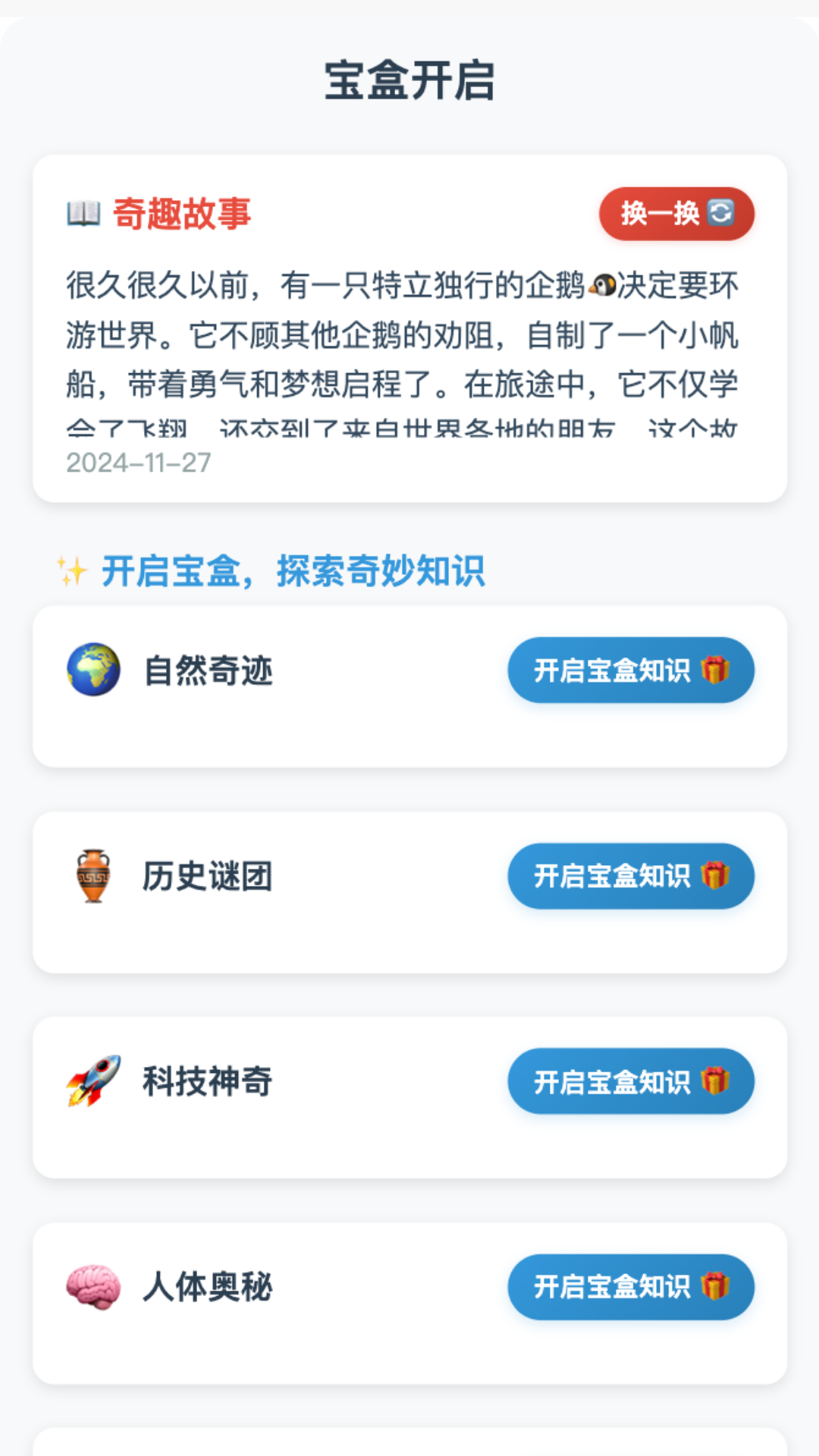This screenshot has width=819, height=1456.
Task: Tap 换一换 to refresh the story
Action: (x=676, y=214)
